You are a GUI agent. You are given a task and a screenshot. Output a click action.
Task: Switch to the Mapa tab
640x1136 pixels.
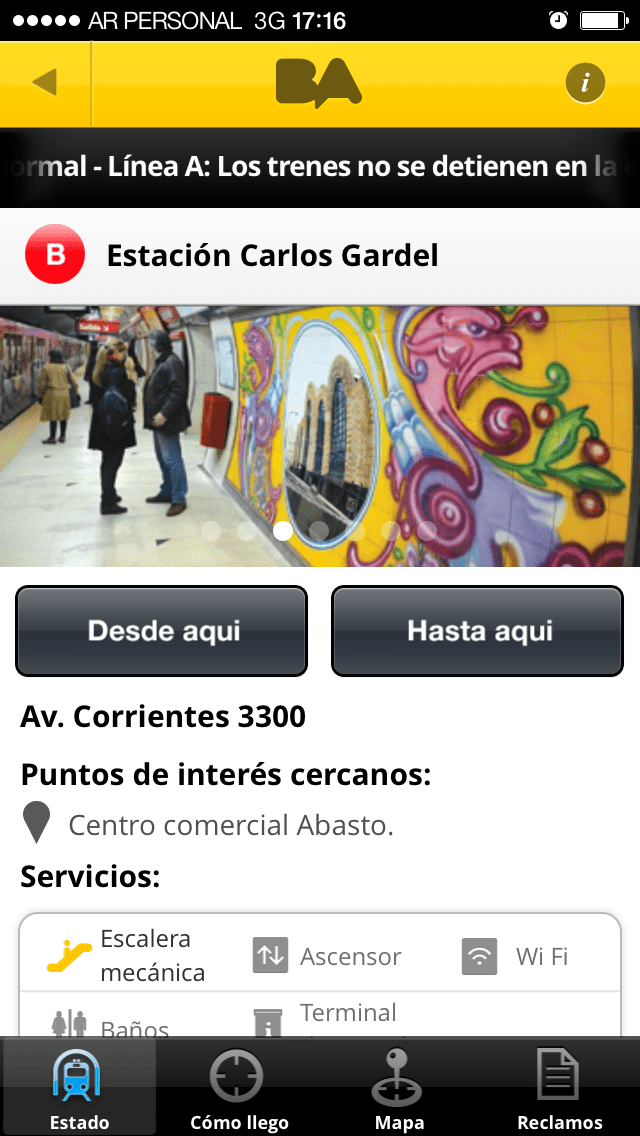pos(399,1092)
